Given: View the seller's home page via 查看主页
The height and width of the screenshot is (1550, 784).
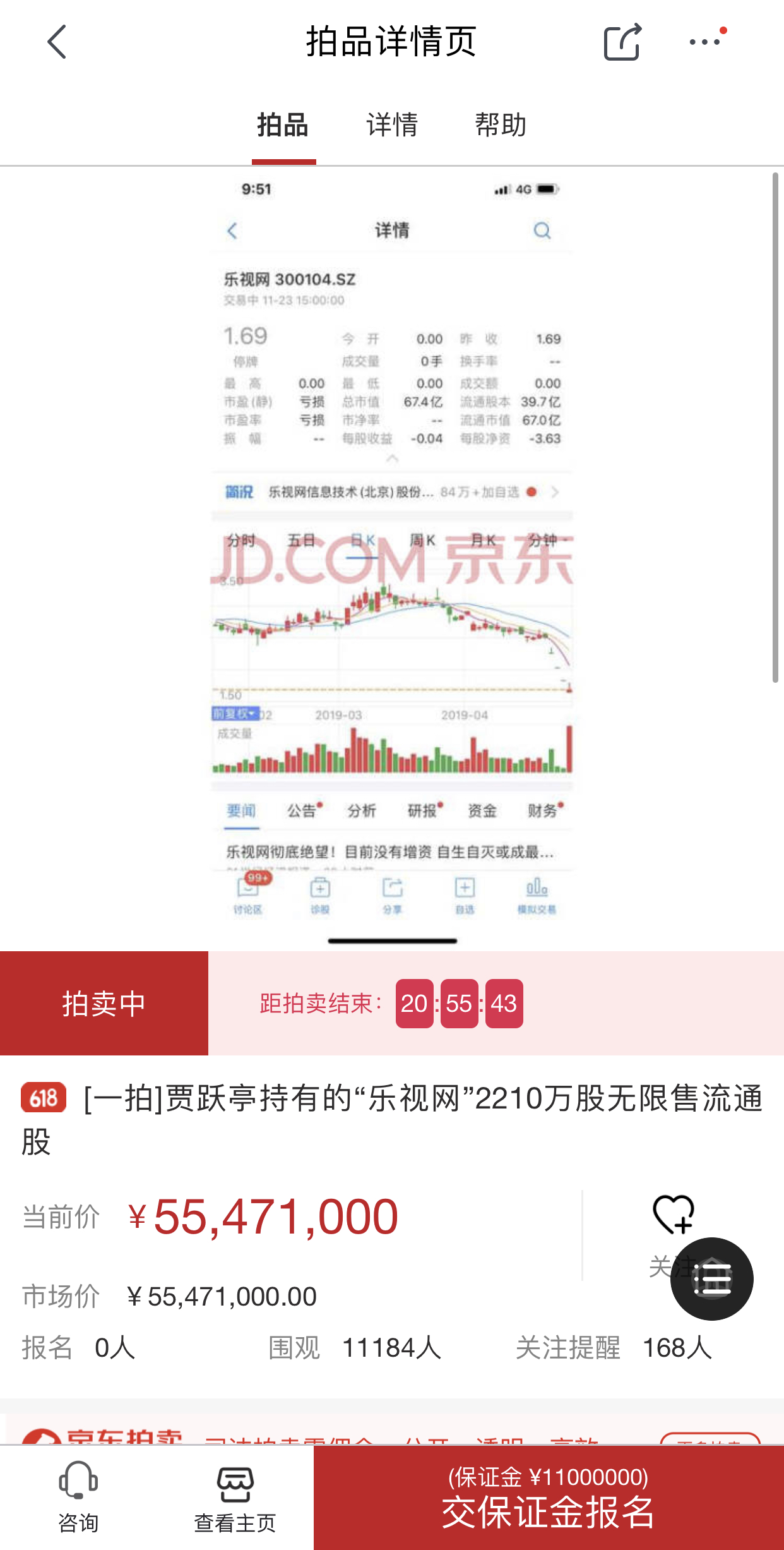Looking at the screenshot, I should coord(235,1497).
